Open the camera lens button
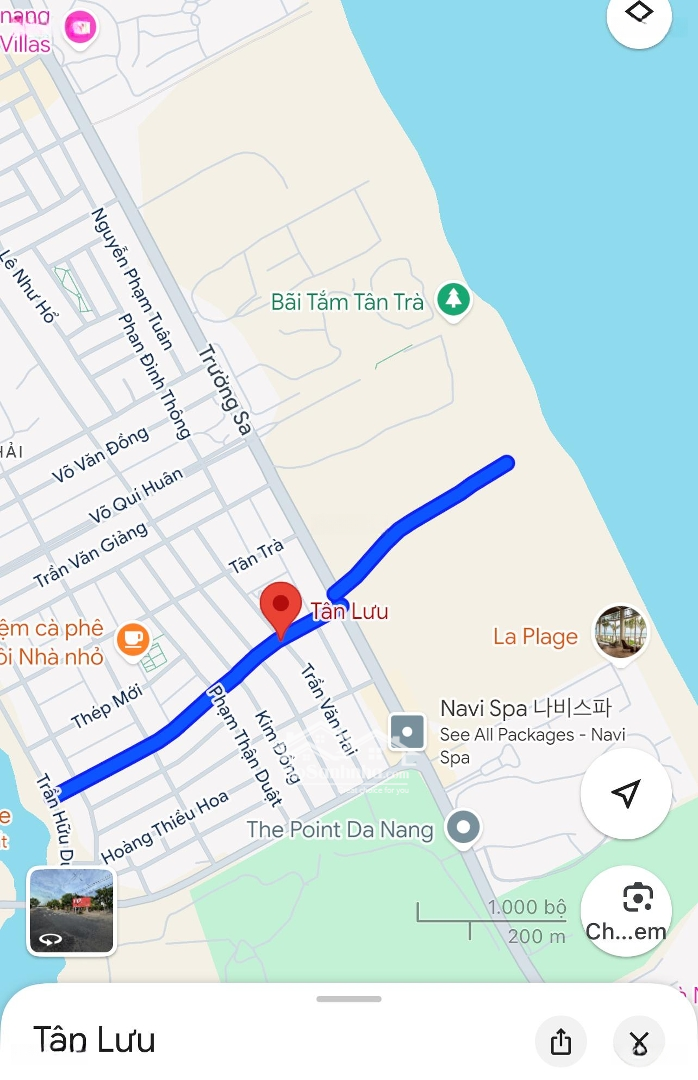 click(x=626, y=910)
